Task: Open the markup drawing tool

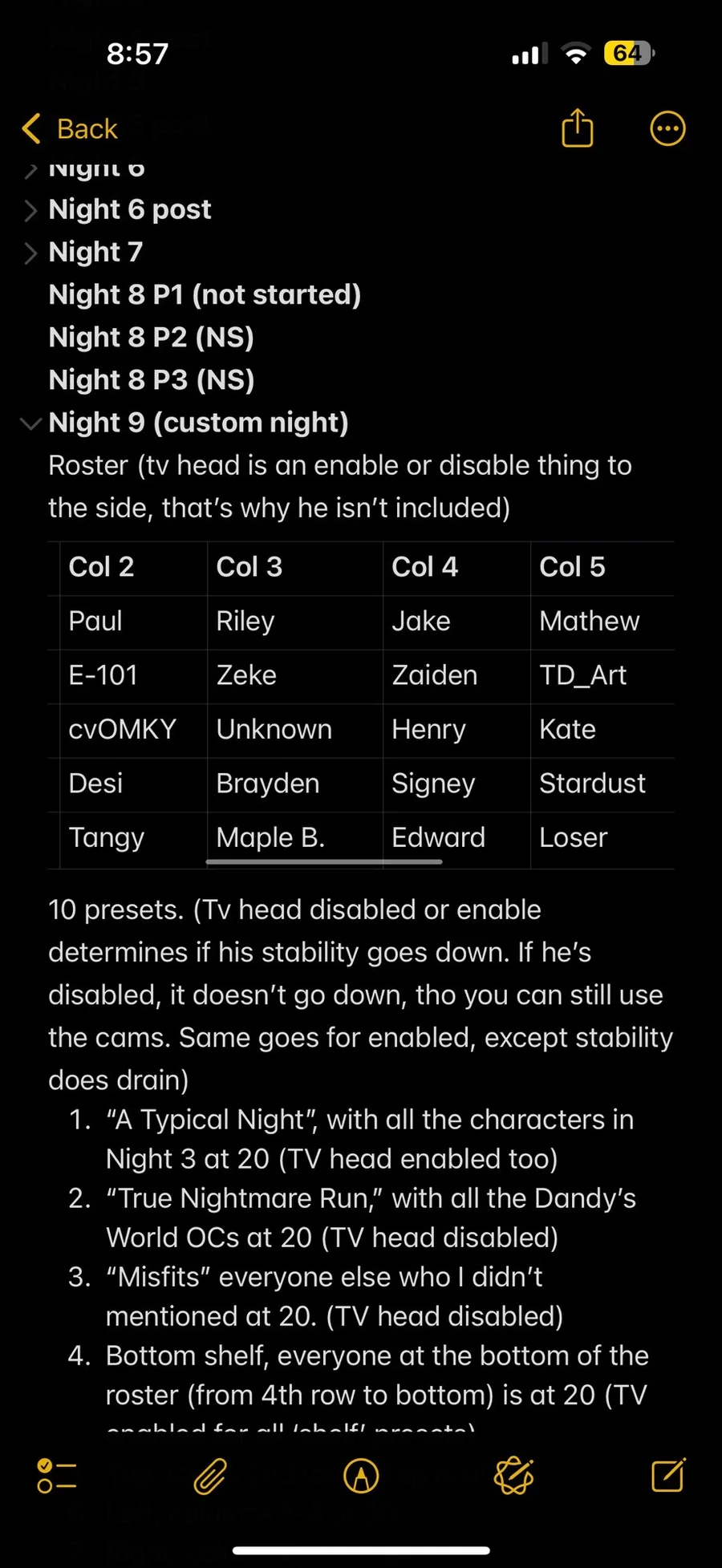Action: [x=361, y=1476]
